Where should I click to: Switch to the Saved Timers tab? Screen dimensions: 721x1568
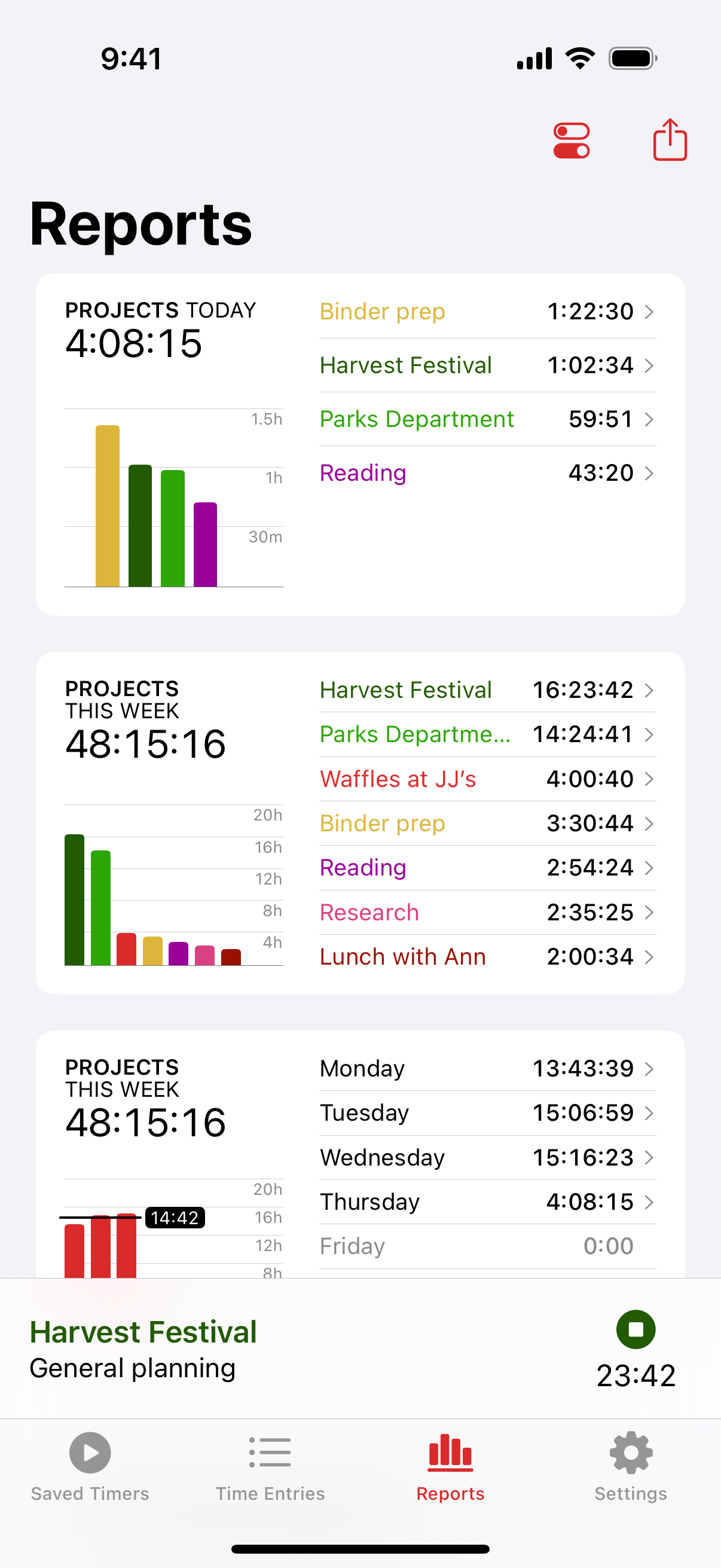(x=90, y=1468)
